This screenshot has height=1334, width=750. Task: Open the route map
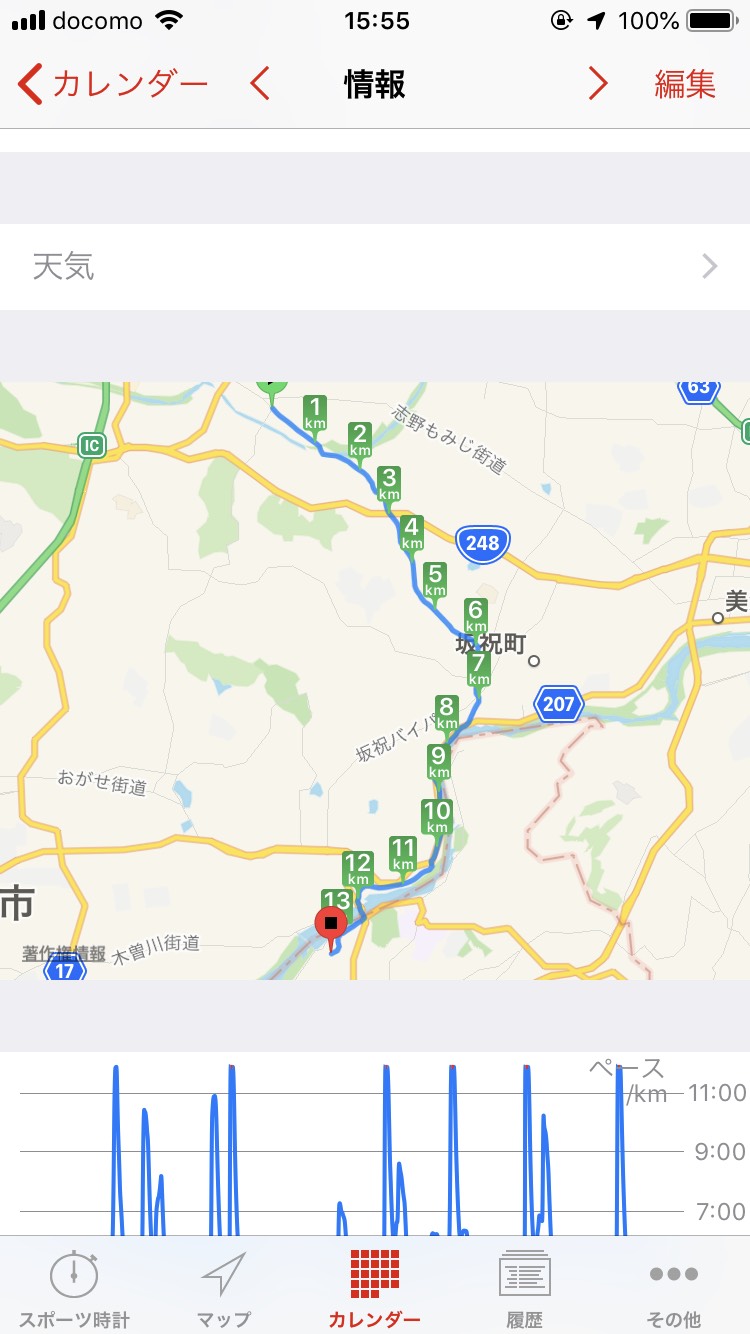[375, 680]
